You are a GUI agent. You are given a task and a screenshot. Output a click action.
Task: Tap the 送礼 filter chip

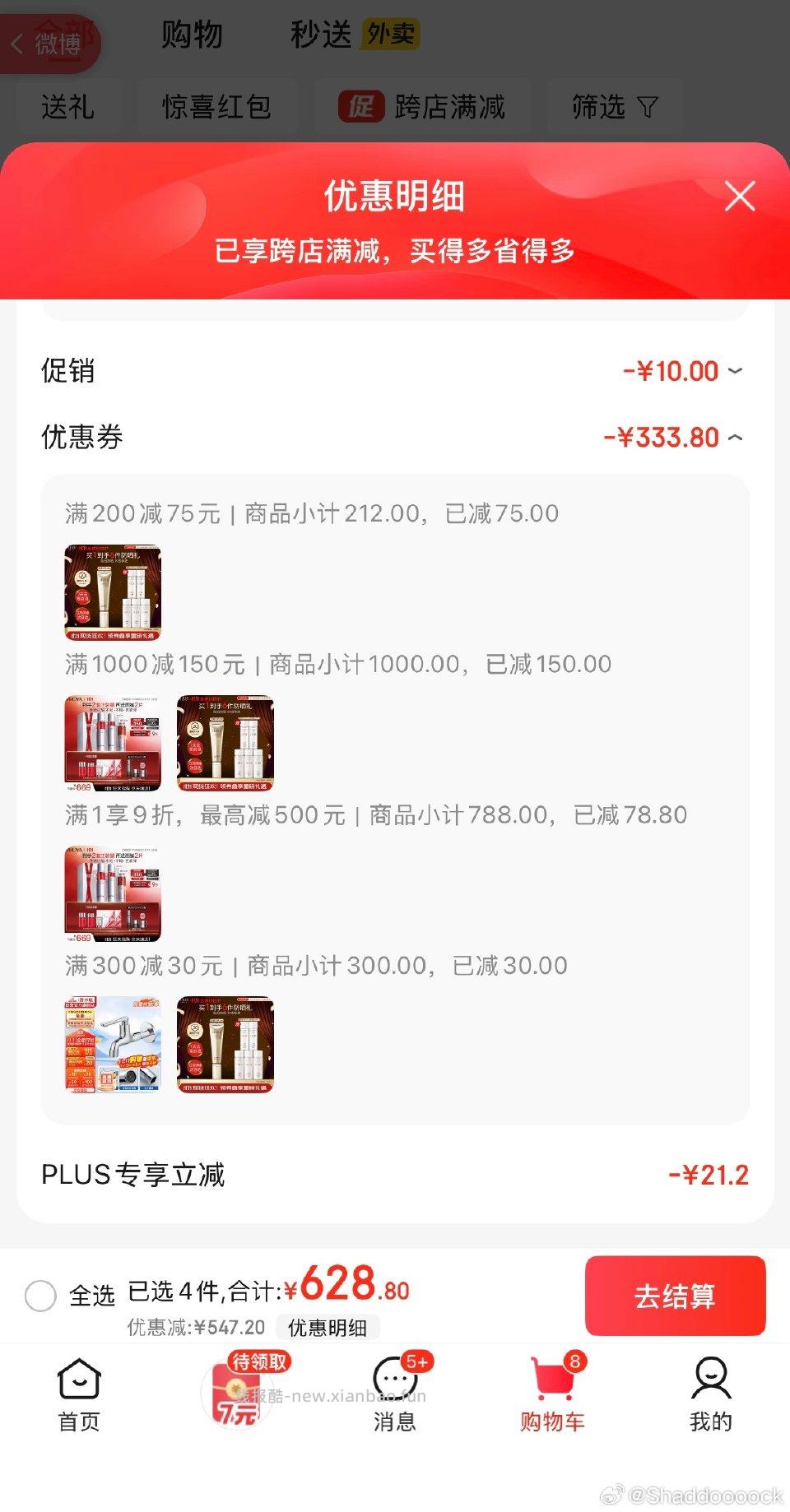(x=67, y=107)
